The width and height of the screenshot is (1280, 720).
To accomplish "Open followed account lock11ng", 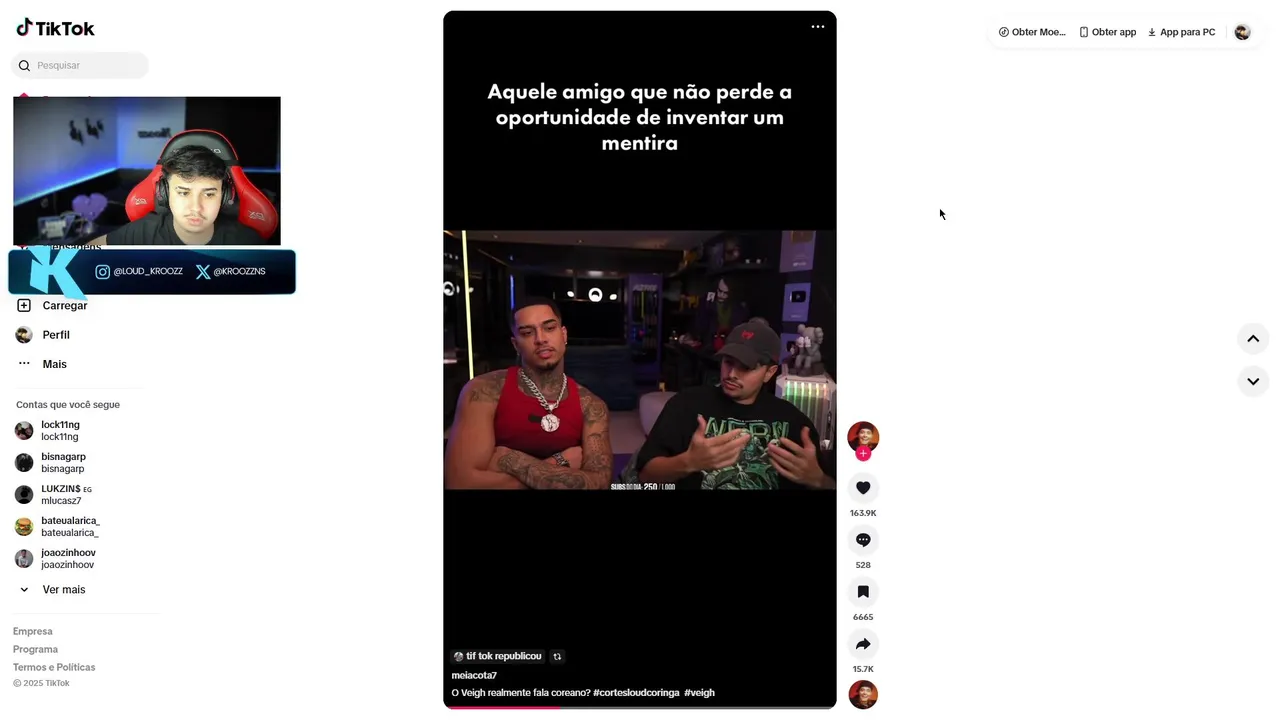I will coord(60,430).
